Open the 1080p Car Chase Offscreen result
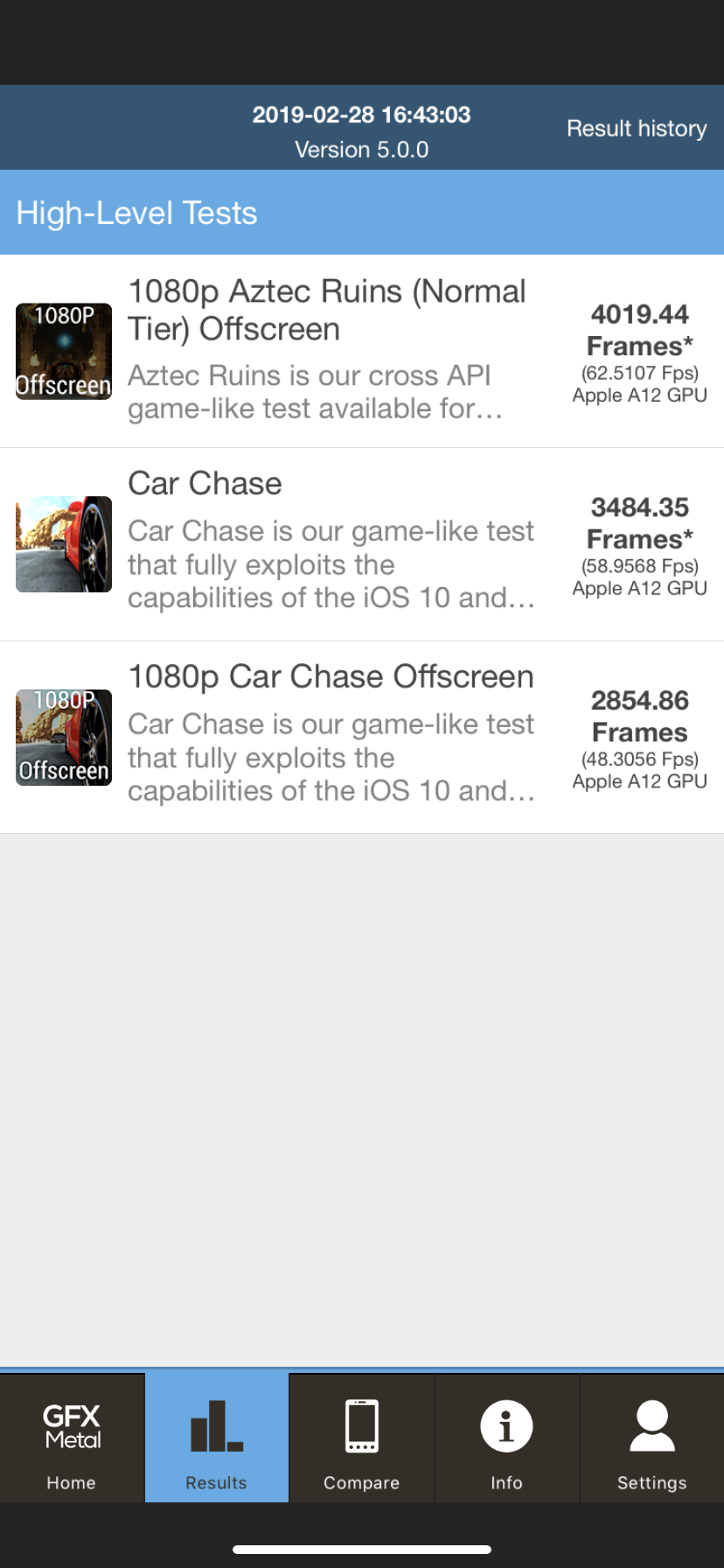The width and height of the screenshot is (724, 1568). pyautogui.click(x=362, y=738)
